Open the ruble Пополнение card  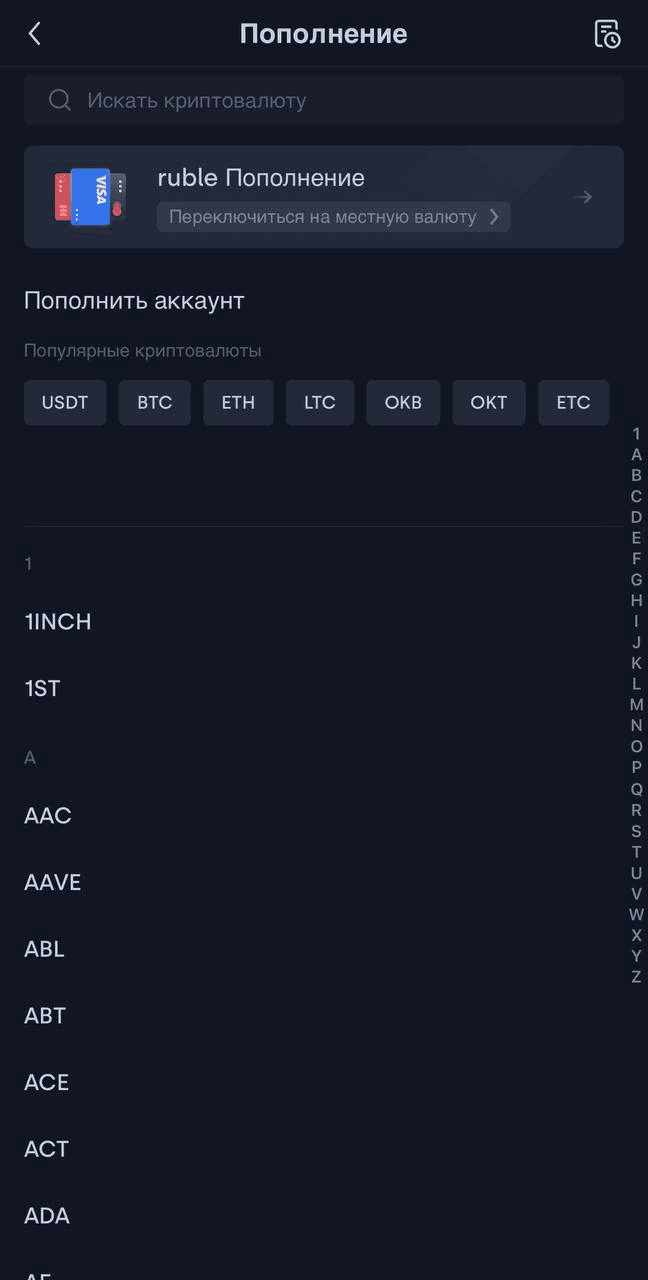[324, 197]
